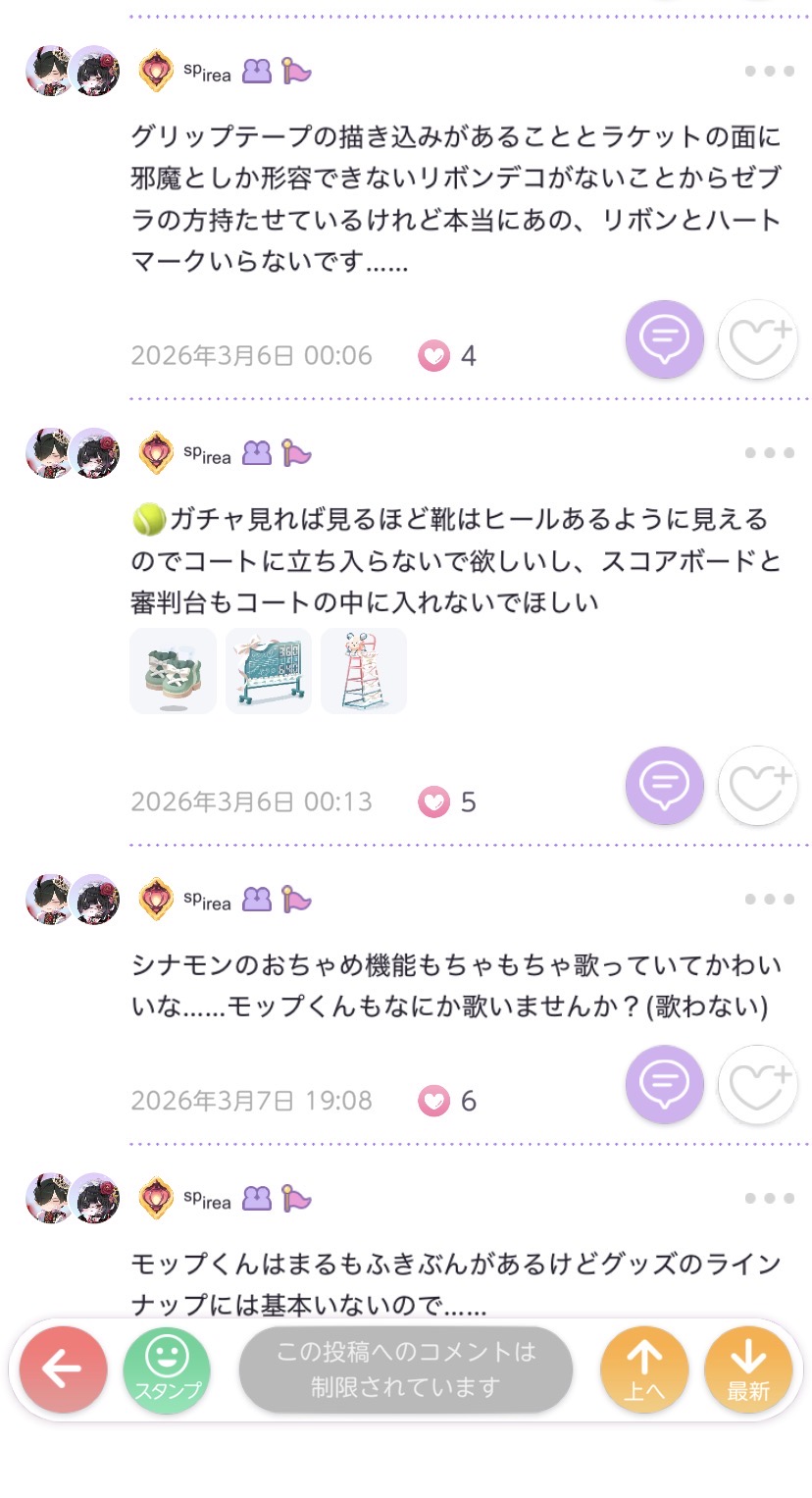Screen dimensions: 812x1498
Task: Comment on the 00:13 ガチャ post
Action: (664, 786)
